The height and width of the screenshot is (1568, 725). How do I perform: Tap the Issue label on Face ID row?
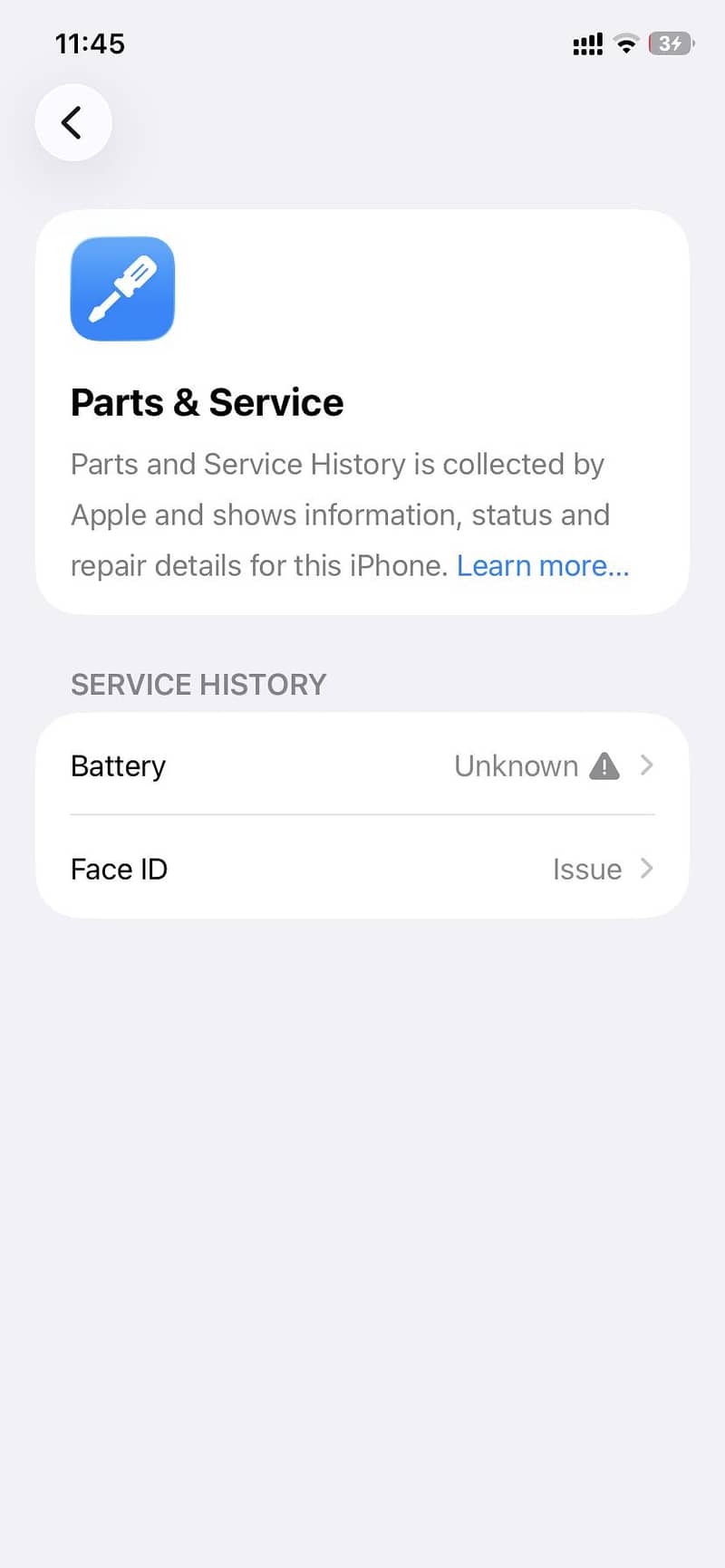(586, 869)
